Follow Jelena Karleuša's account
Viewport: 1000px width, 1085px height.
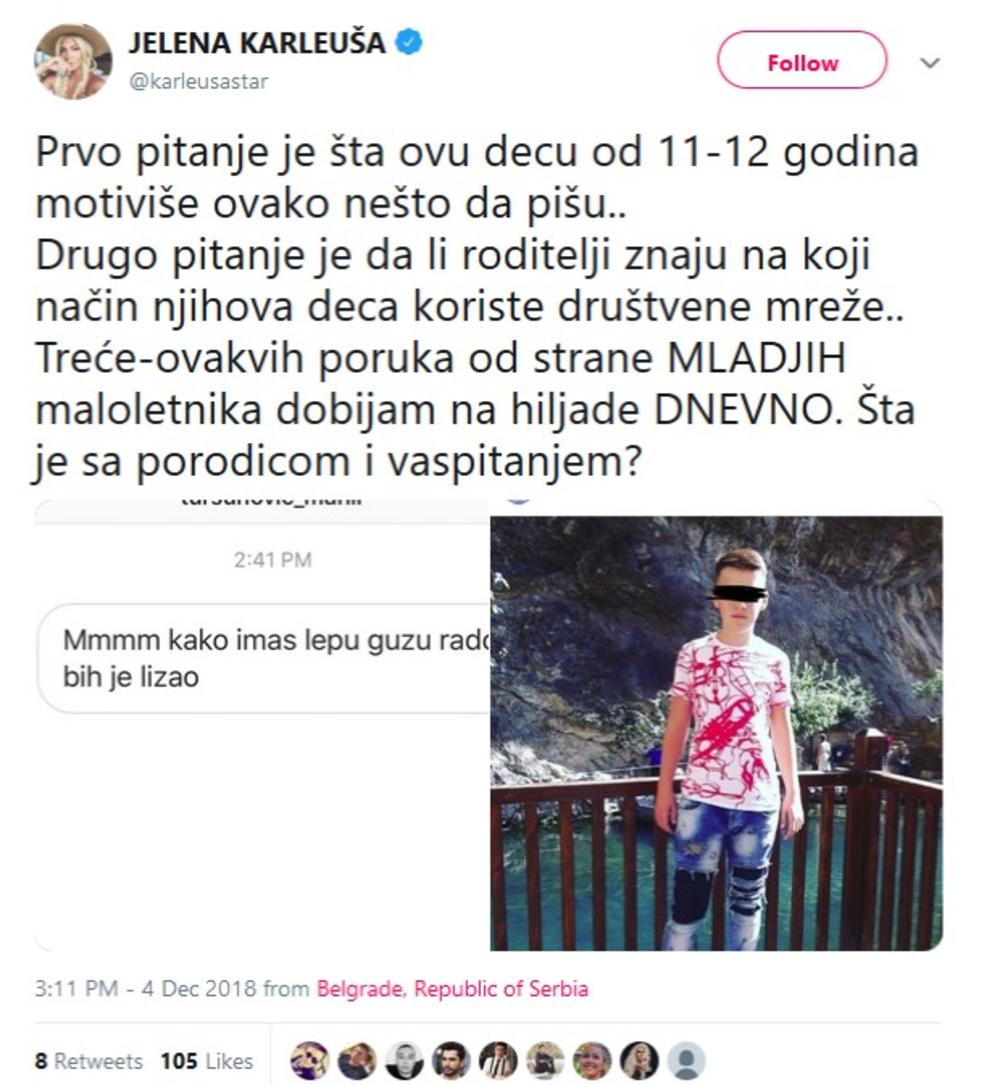click(x=801, y=62)
